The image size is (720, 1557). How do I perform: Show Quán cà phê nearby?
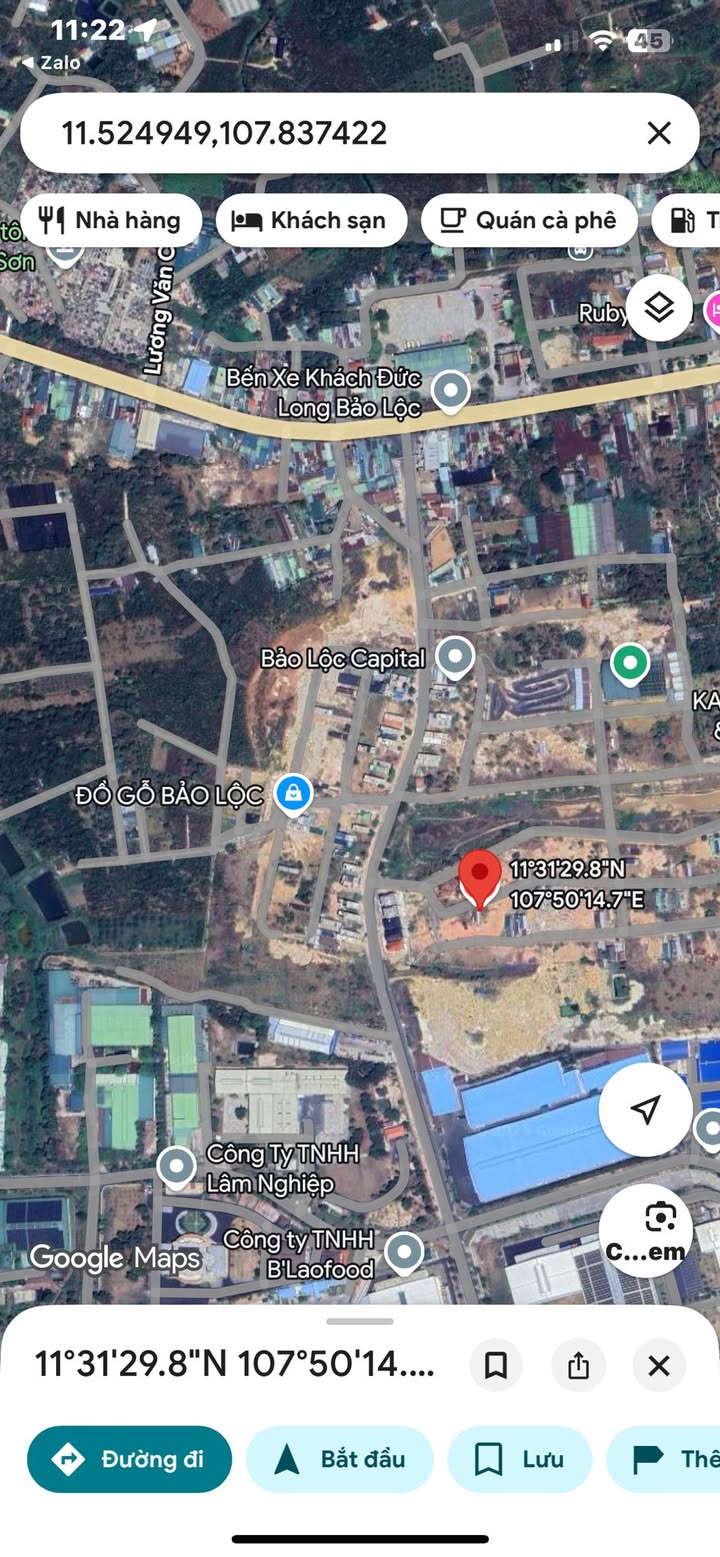click(x=529, y=220)
